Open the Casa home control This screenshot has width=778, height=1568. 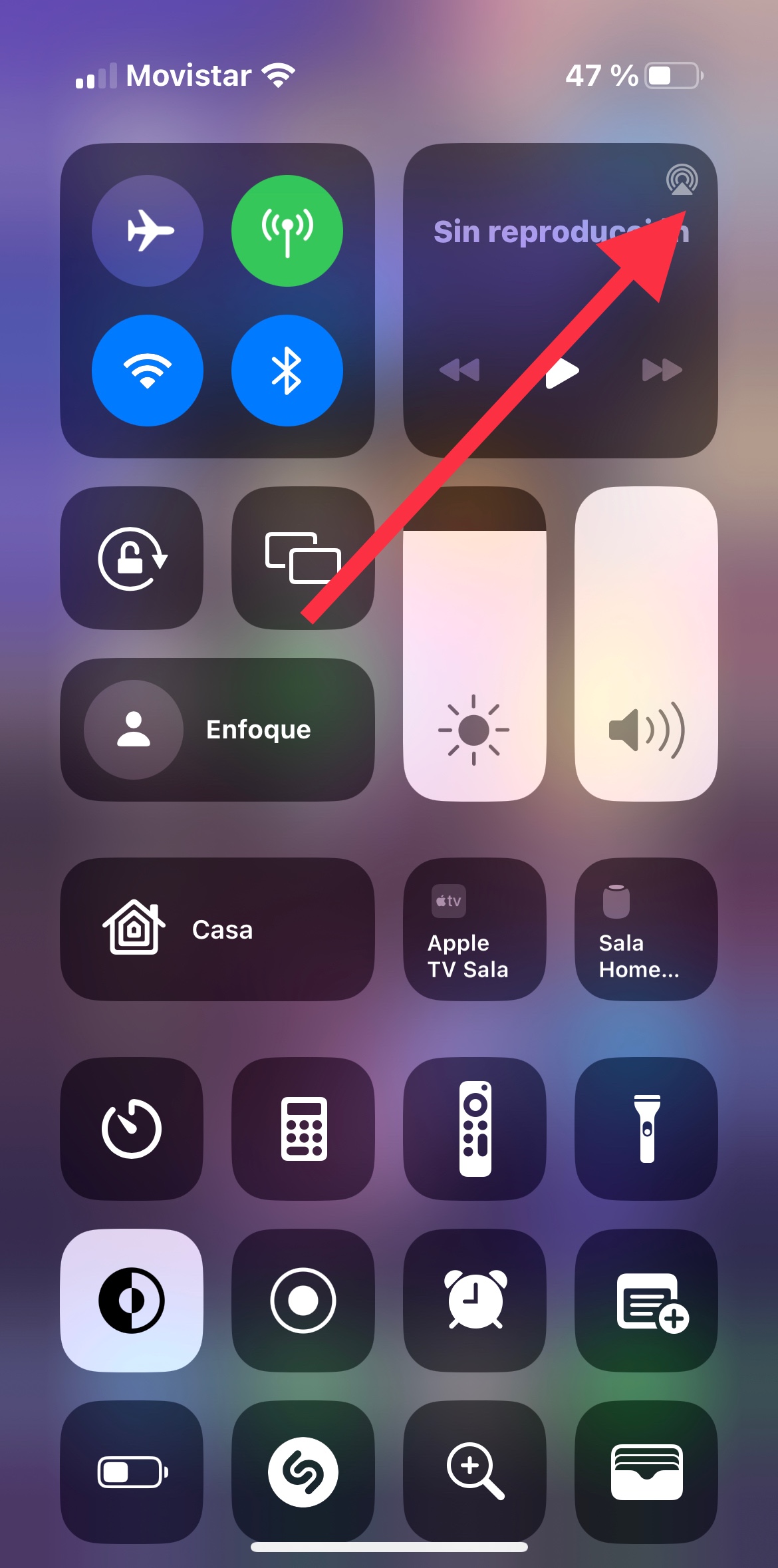[217, 929]
